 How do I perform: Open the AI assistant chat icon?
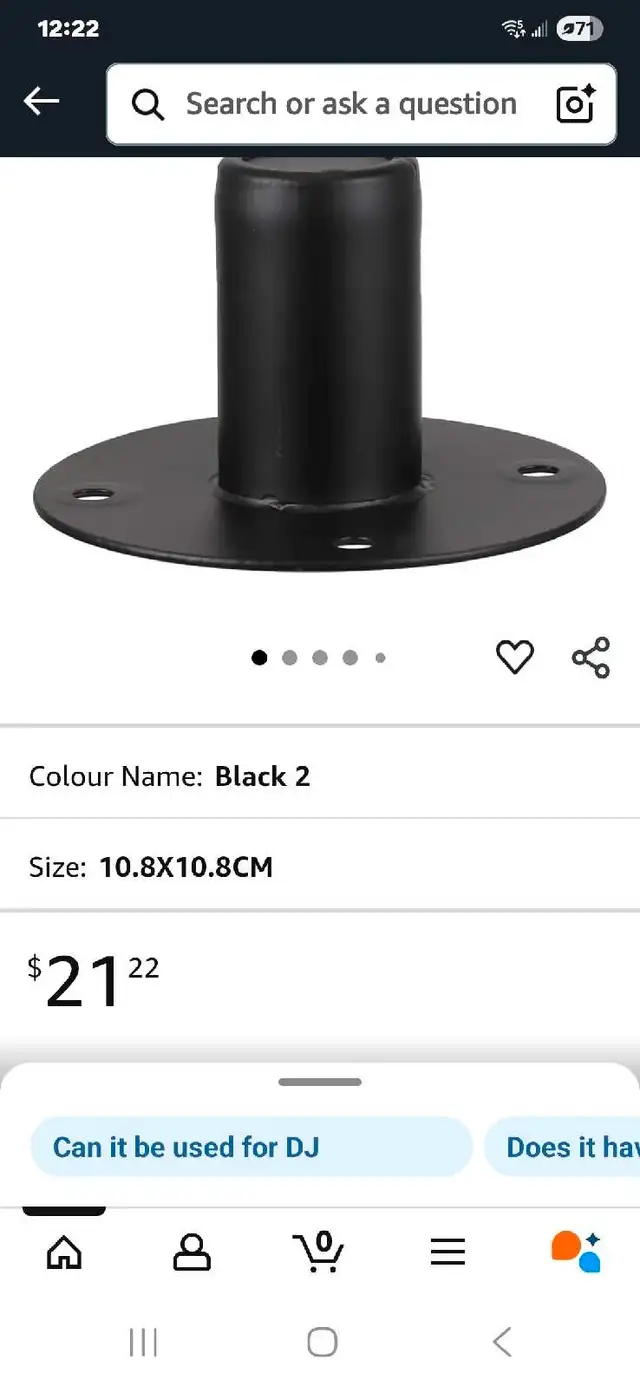[576, 1251]
